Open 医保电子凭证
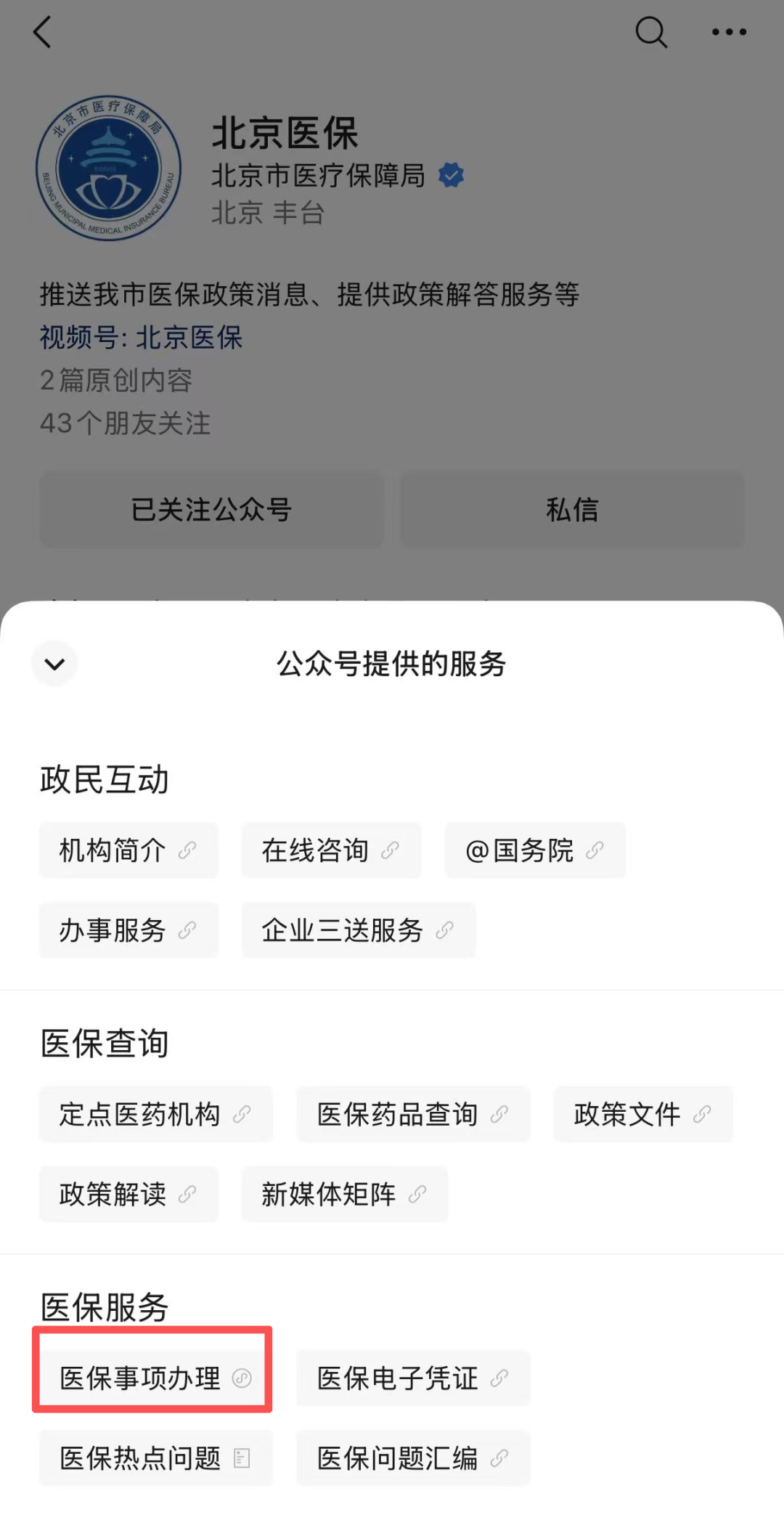This screenshot has height=1528, width=784. point(413,1378)
